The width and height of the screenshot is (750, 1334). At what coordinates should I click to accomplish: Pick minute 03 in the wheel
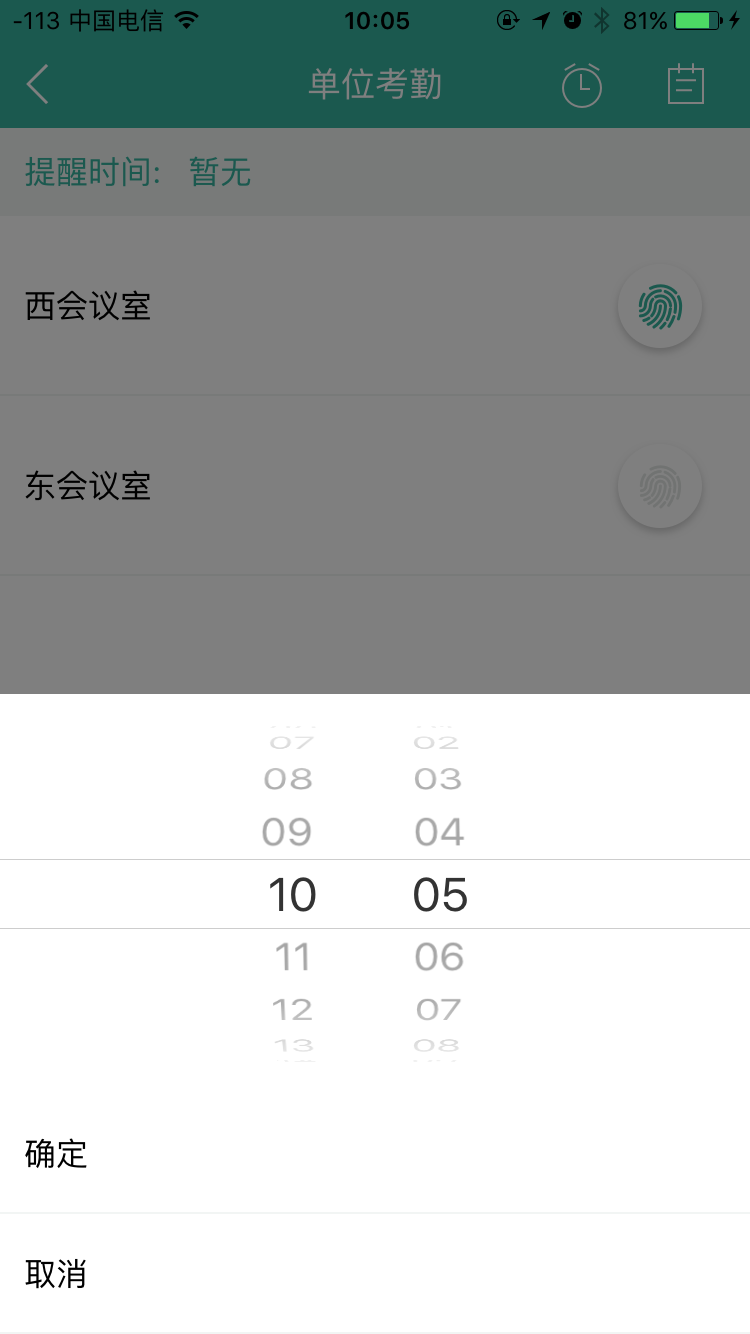(438, 779)
